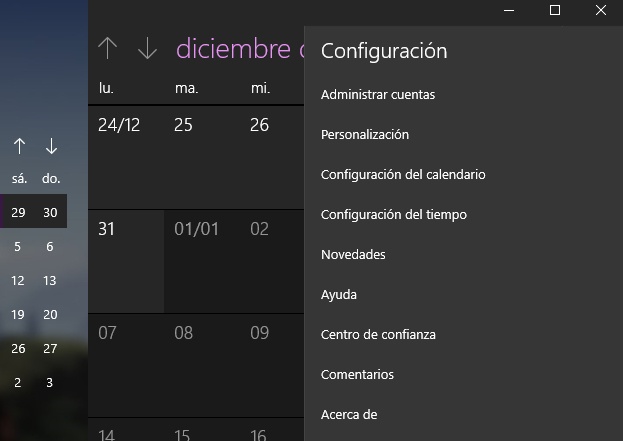Screen dimensions: 623x441
Task: Open Centro de confianza
Action: 377,335
